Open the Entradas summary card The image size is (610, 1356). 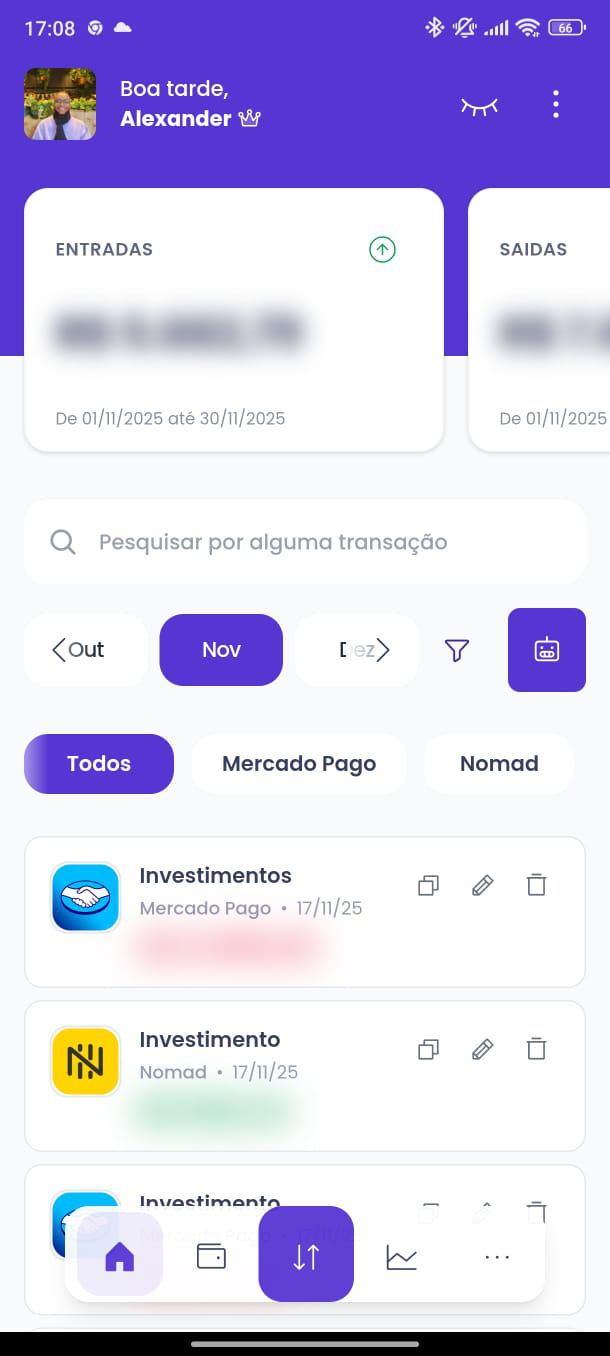[x=233, y=320]
